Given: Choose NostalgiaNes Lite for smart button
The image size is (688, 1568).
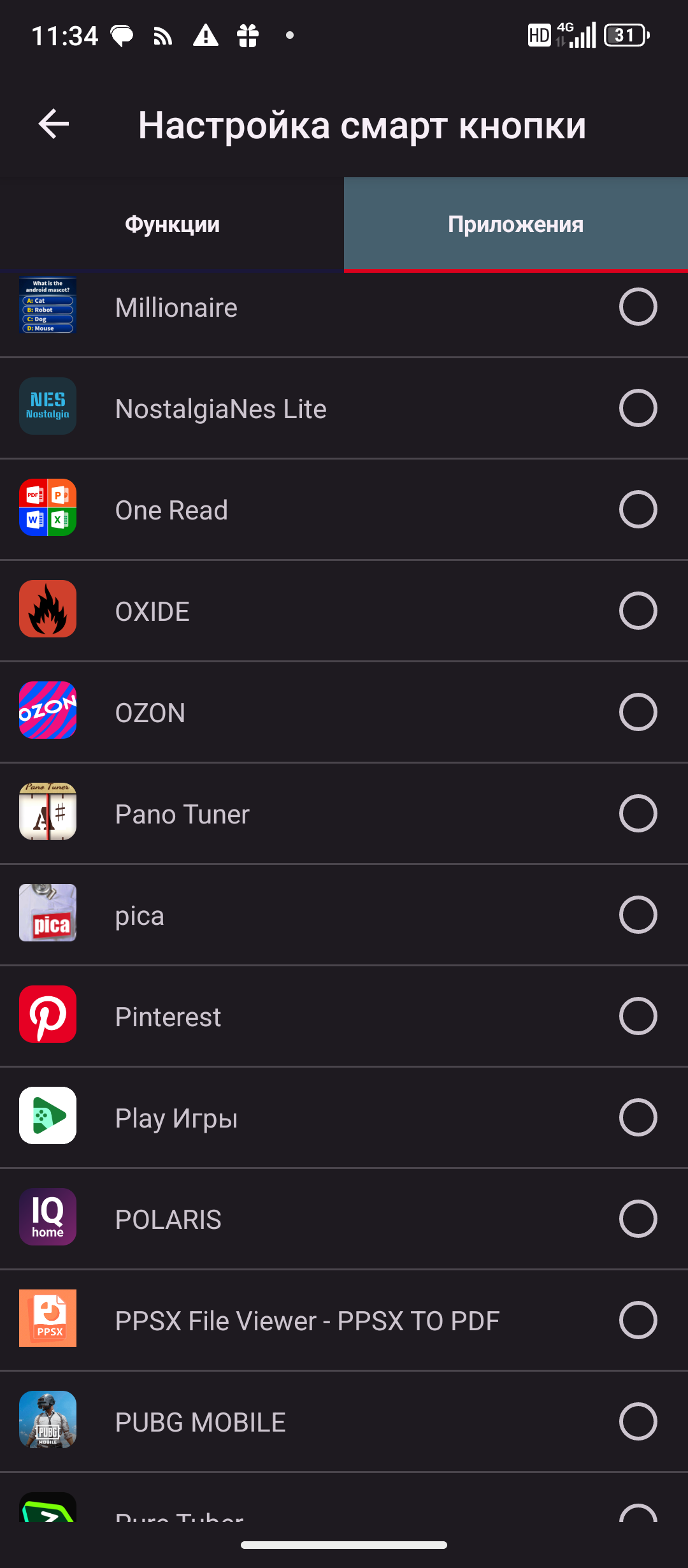Looking at the screenshot, I should [638, 409].
